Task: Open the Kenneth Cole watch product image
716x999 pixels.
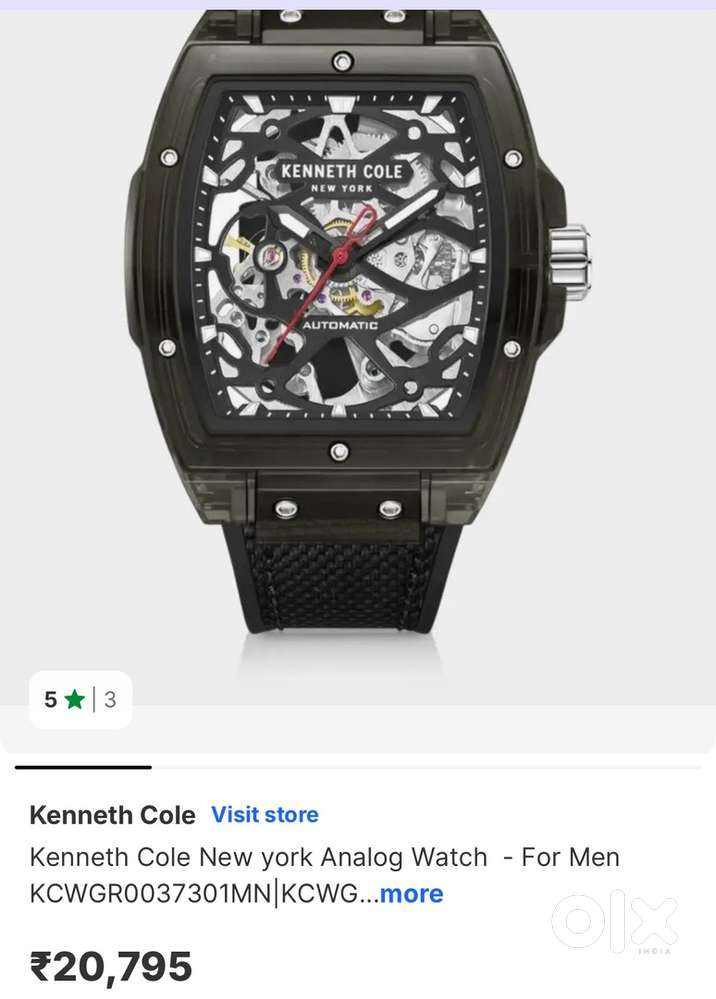Action: click(358, 330)
